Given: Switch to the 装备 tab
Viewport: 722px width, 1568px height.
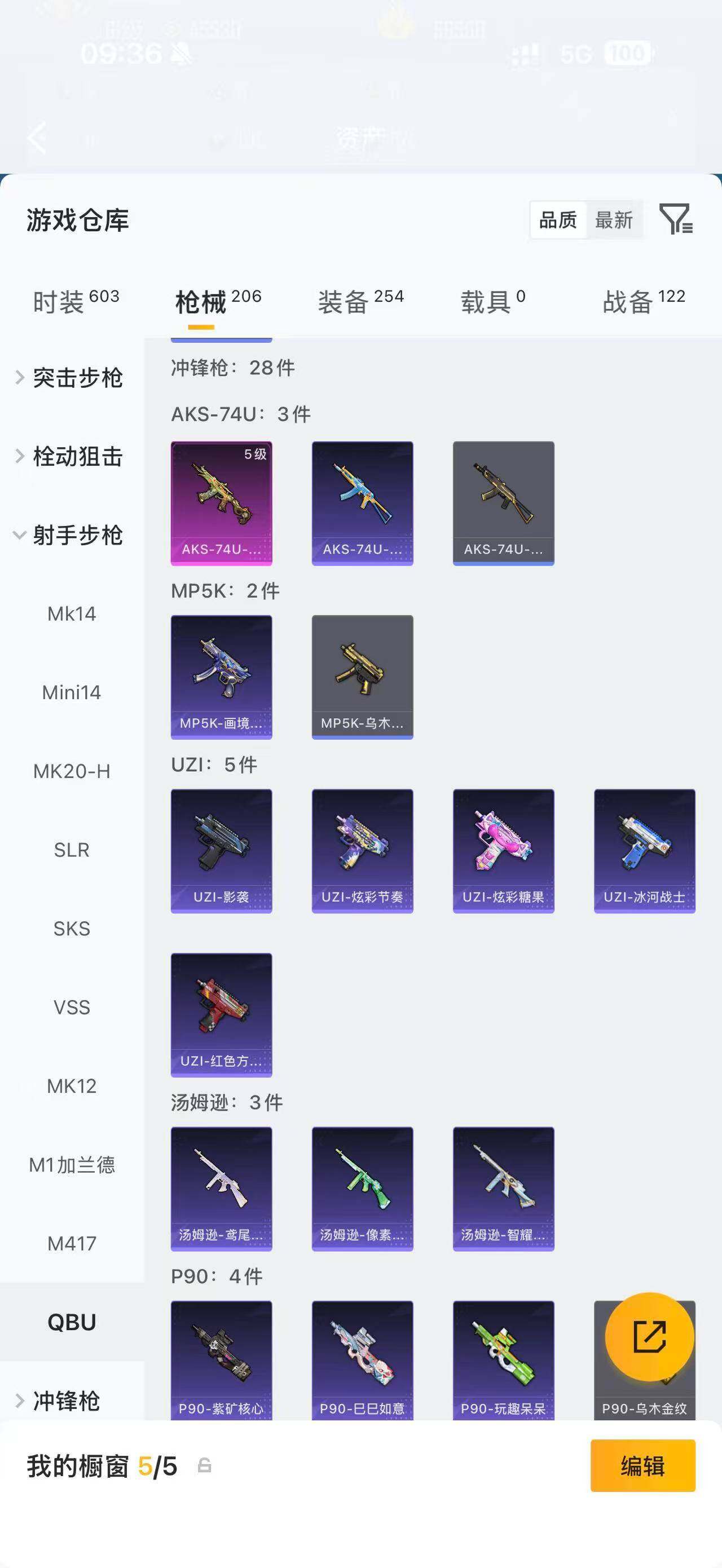Looking at the screenshot, I should click(x=360, y=302).
